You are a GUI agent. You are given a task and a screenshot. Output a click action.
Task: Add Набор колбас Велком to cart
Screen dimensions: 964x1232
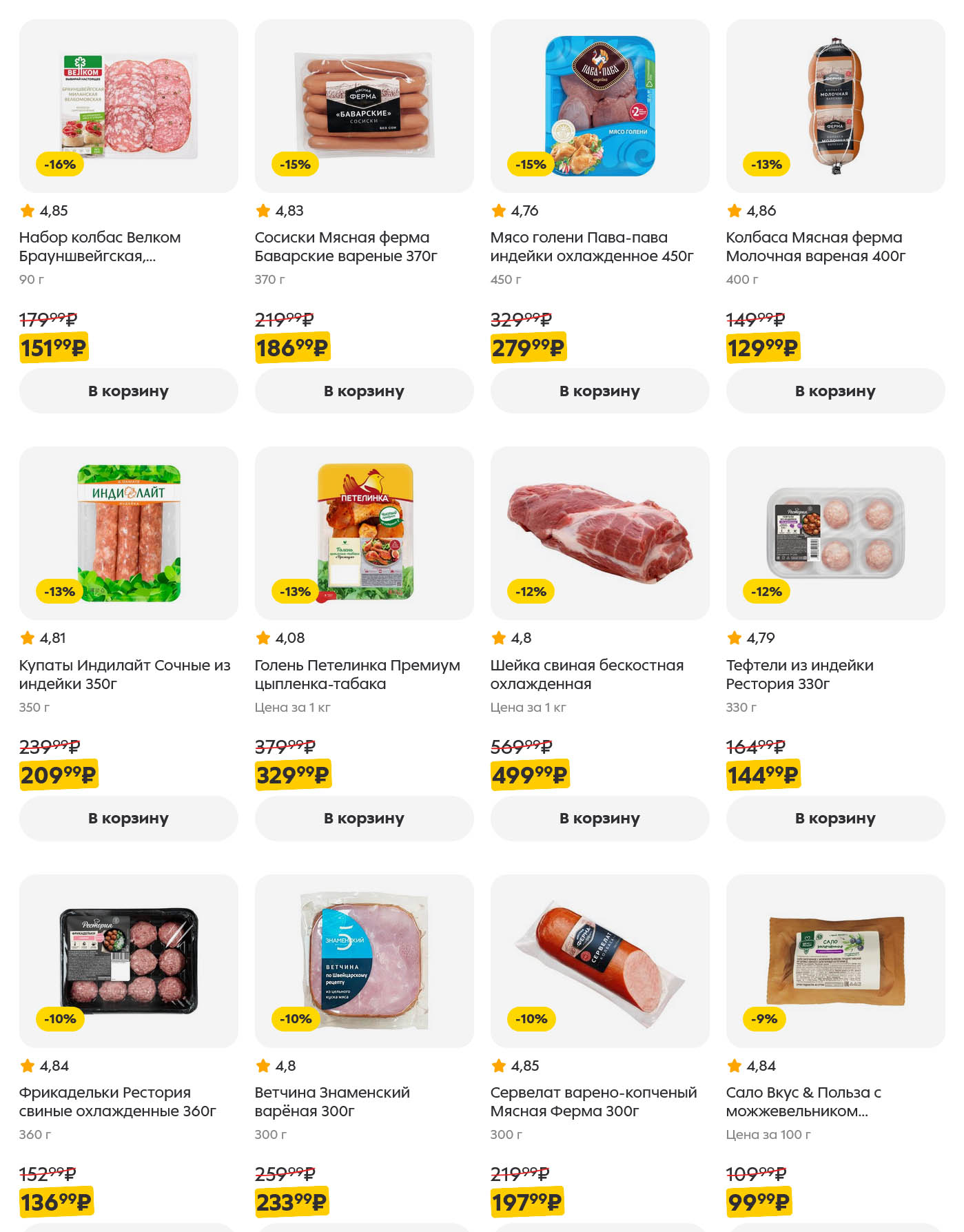click(128, 391)
